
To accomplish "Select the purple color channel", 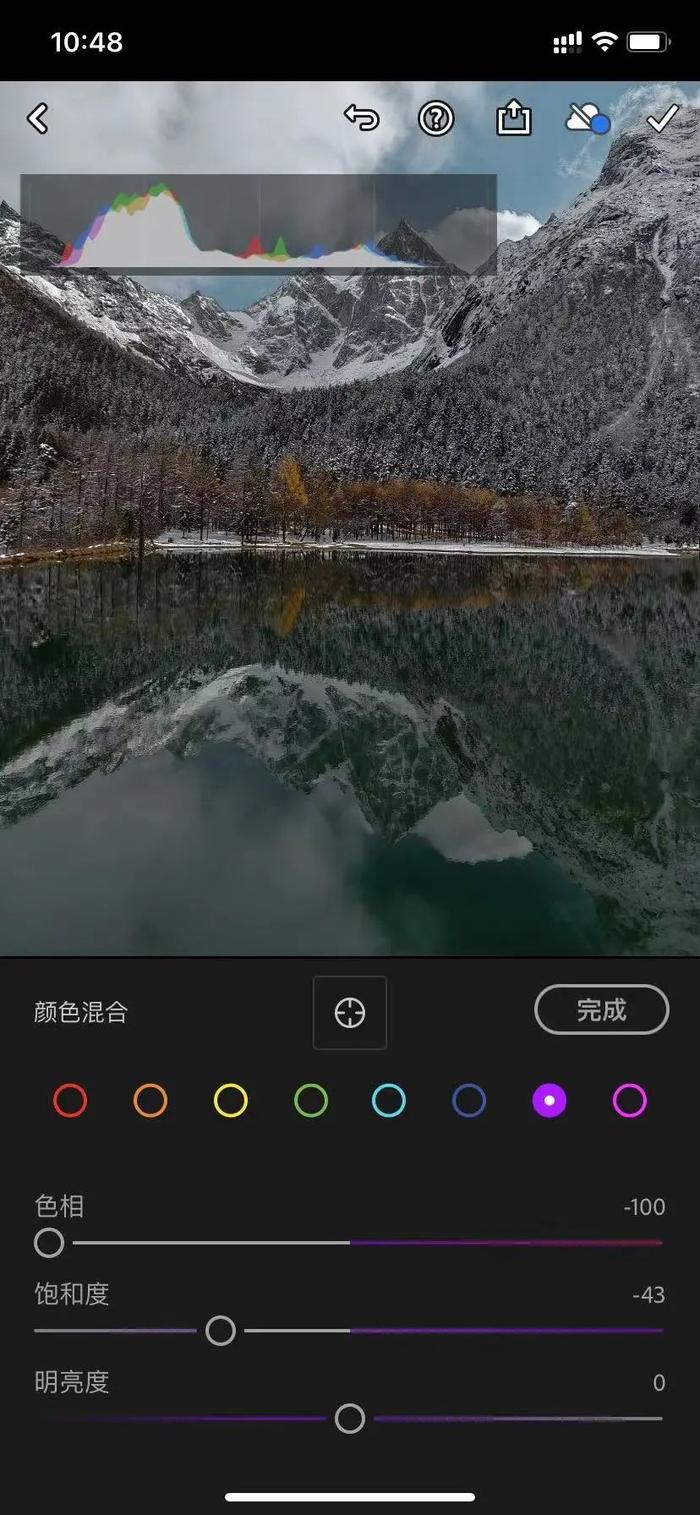I will coord(549,1101).
